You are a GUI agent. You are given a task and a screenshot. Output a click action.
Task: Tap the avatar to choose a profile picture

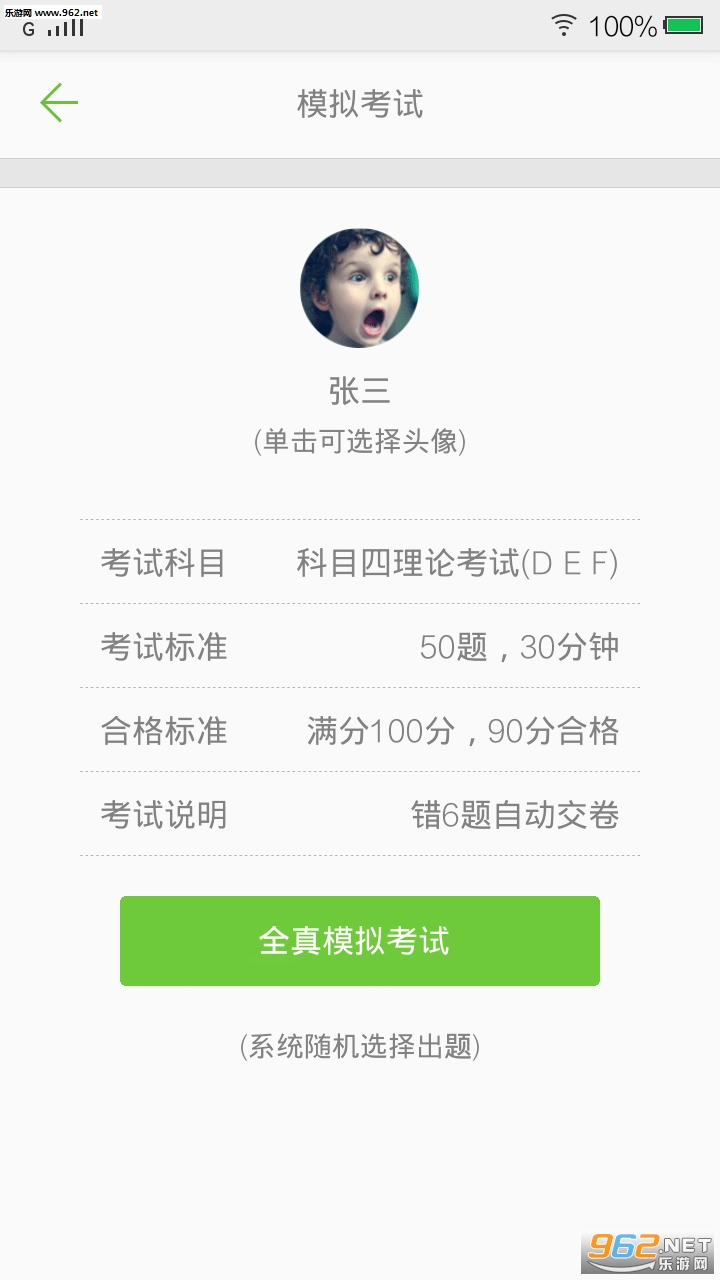[x=359, y=288]
